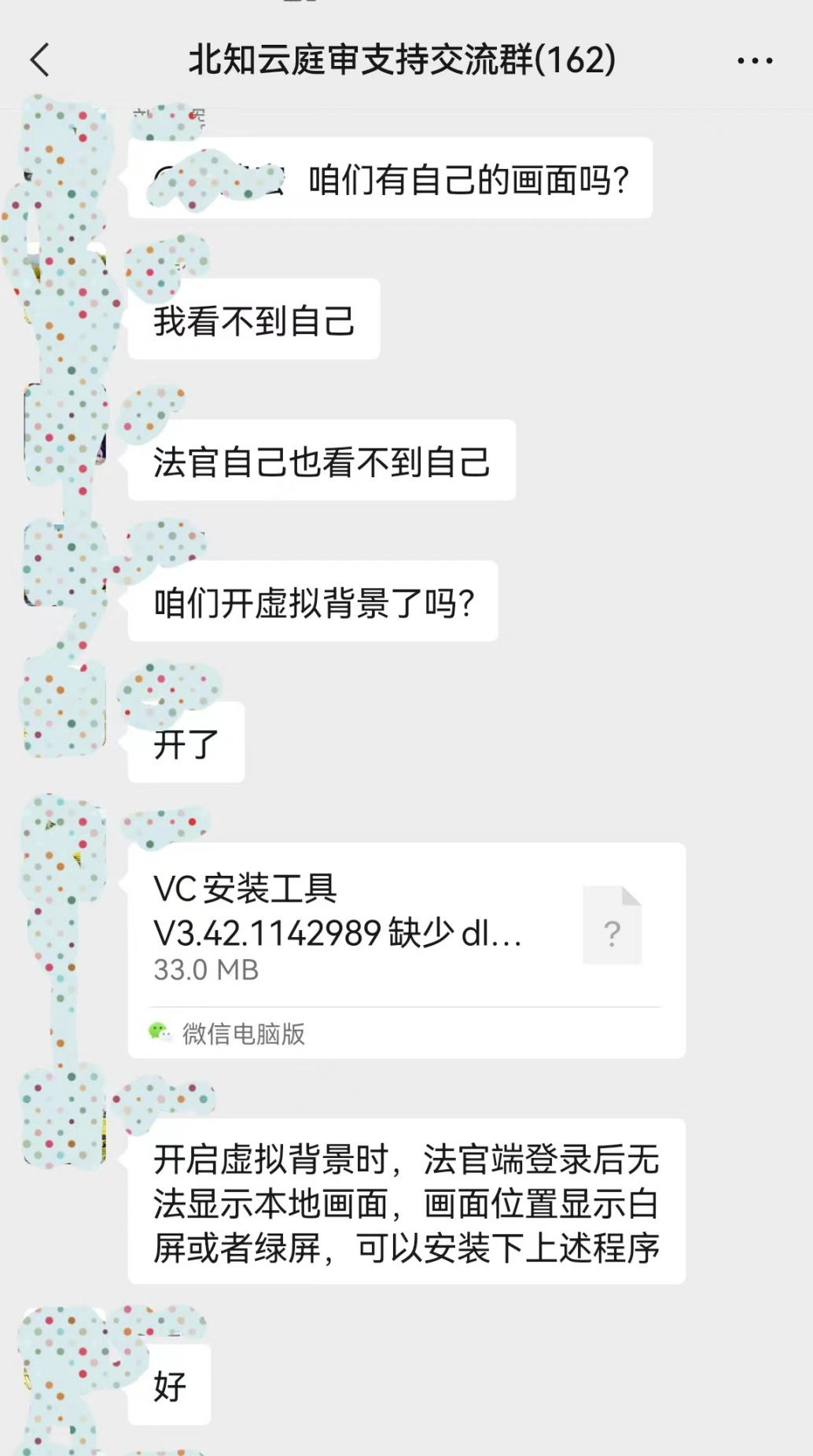
Task: Go back from the group chat
Action: tap(40, 60)
